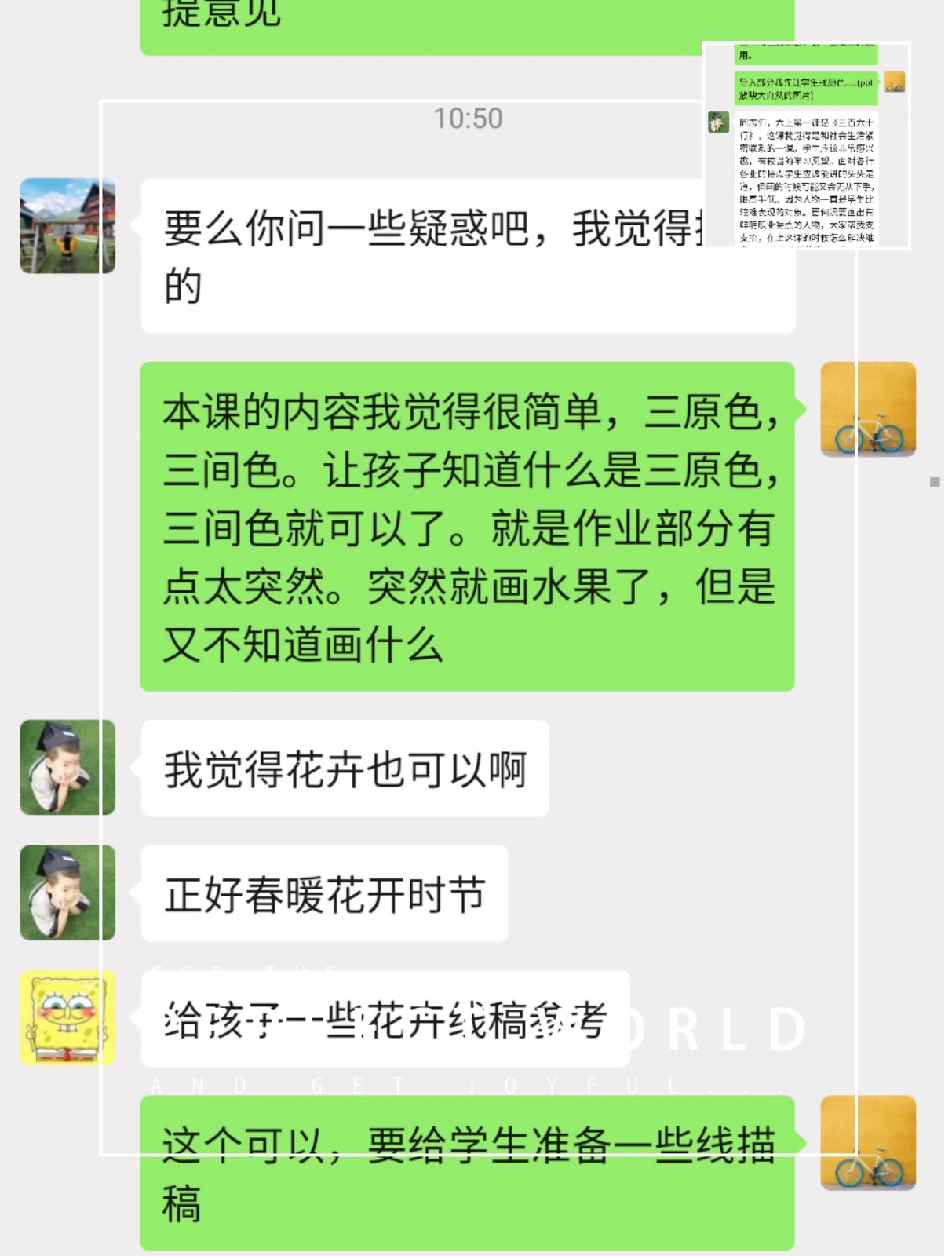Open the SpongeBob avatar's profile
Image resolution: width=952 pixels, height=1256 pixels.
pyautogui.click(x=67, y=1017)
